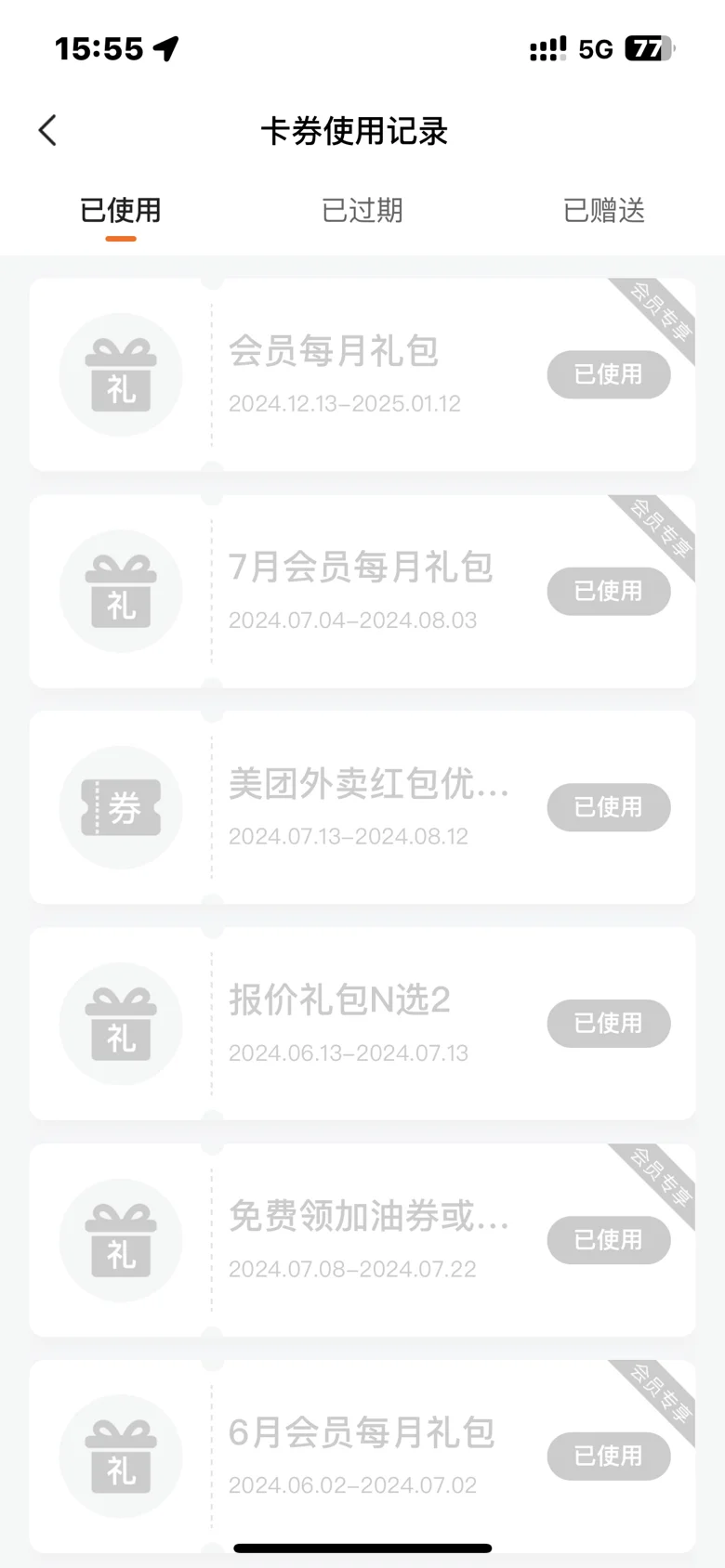Viewport: 725px width, 1568px height.
Task: Open the 6月会员每月礼包 coupon card
Action: coord(362,1457)
